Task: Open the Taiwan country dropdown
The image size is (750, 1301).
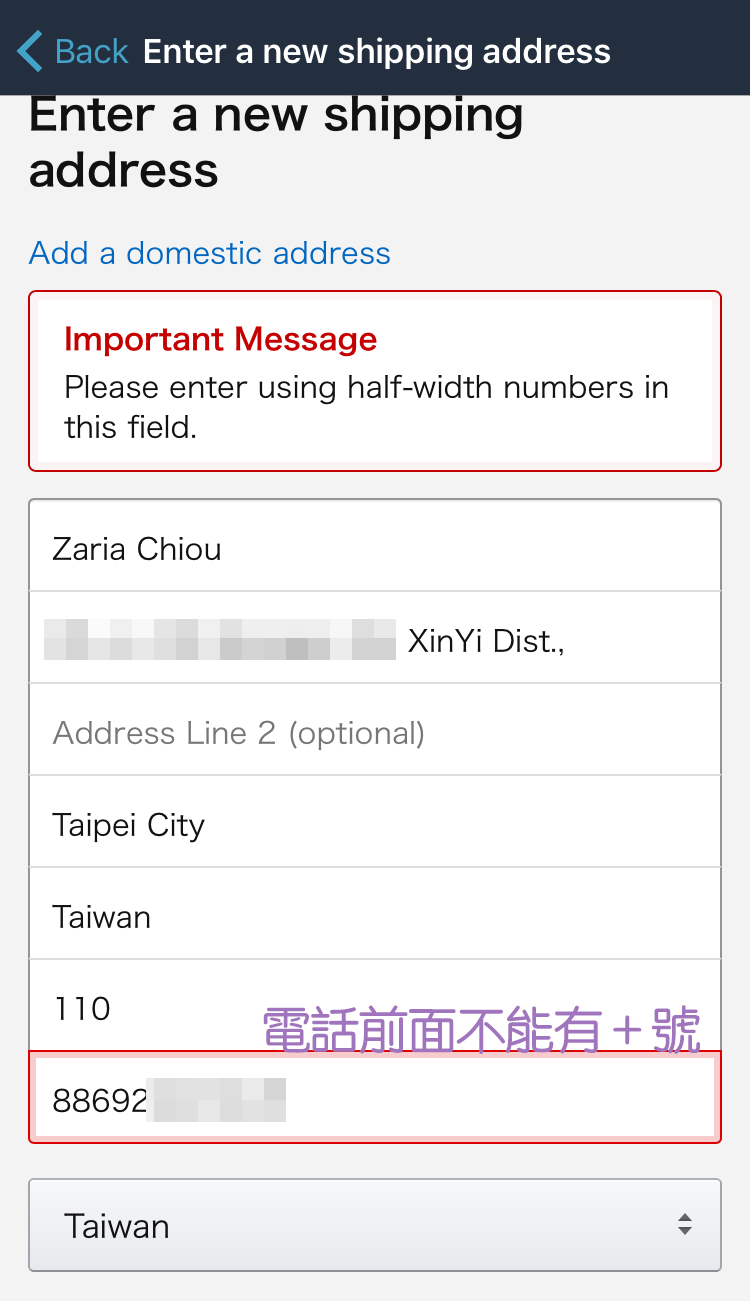Action: click(x=375, y=1225)
